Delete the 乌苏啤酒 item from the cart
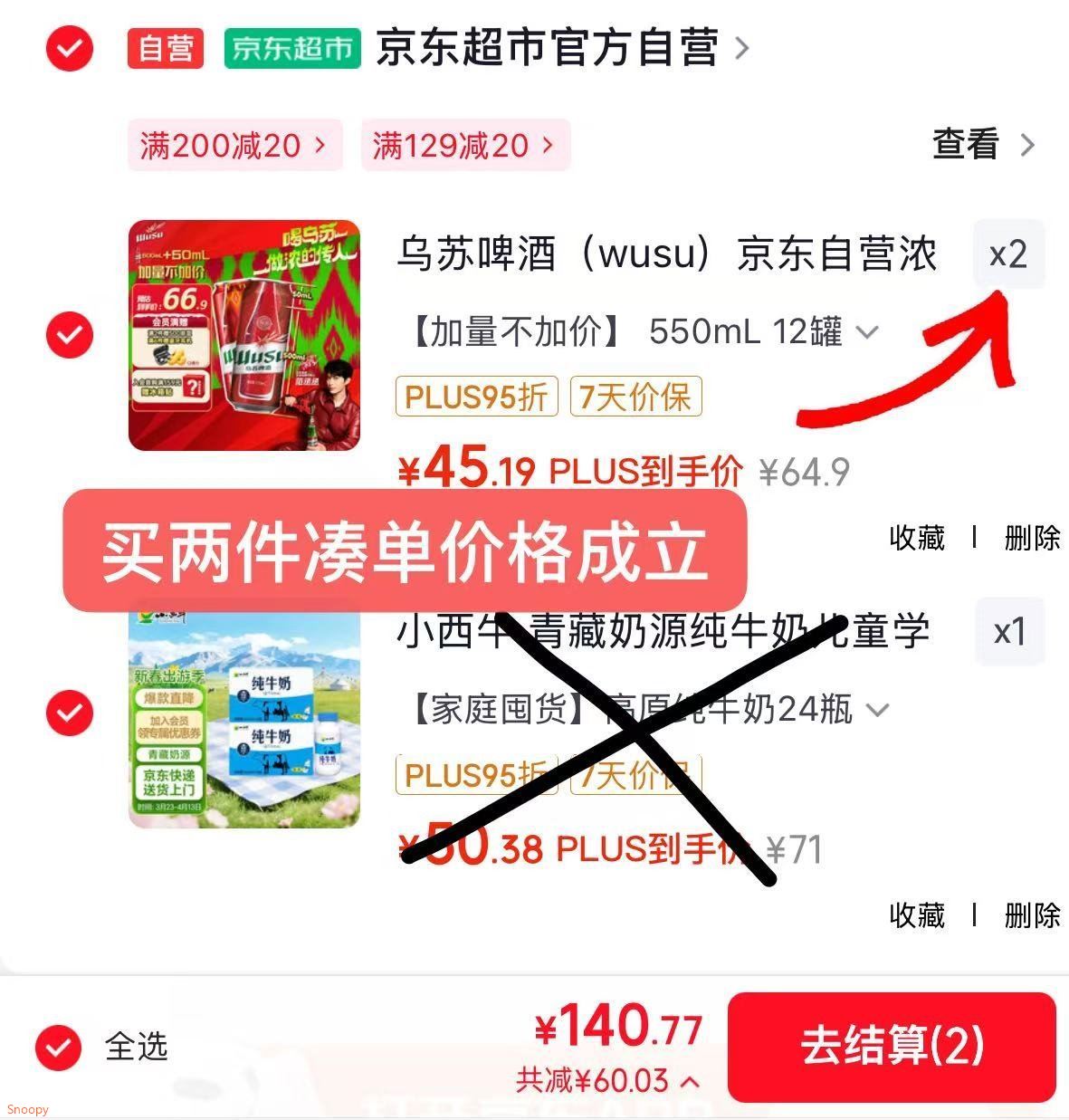 [1032, 538]
